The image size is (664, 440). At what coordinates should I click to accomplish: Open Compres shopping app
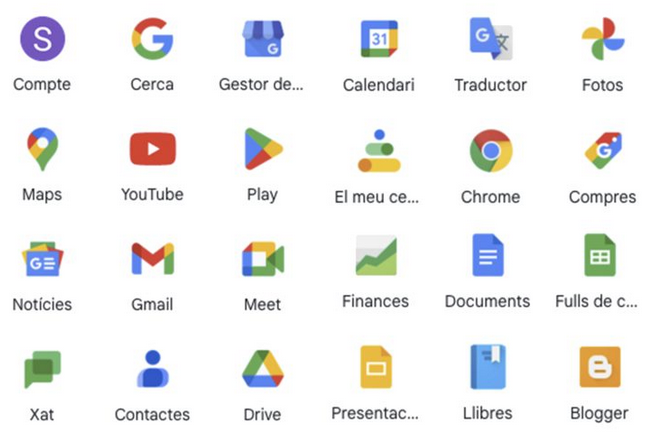[x=602, y=150]
